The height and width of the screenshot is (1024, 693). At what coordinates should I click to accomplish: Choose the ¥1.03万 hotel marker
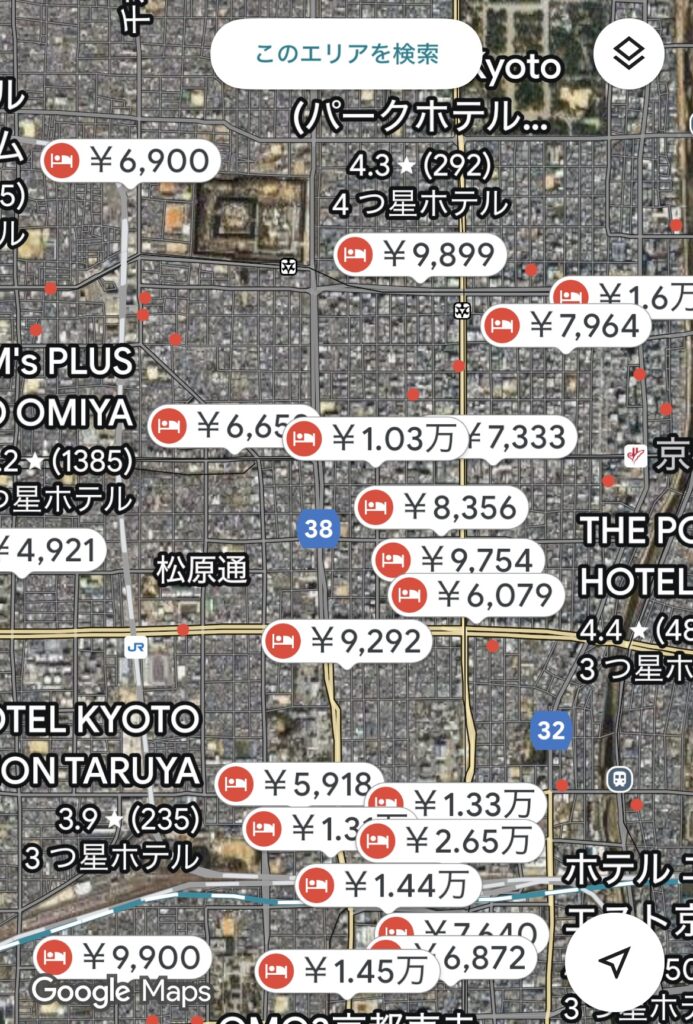(374, 438)
